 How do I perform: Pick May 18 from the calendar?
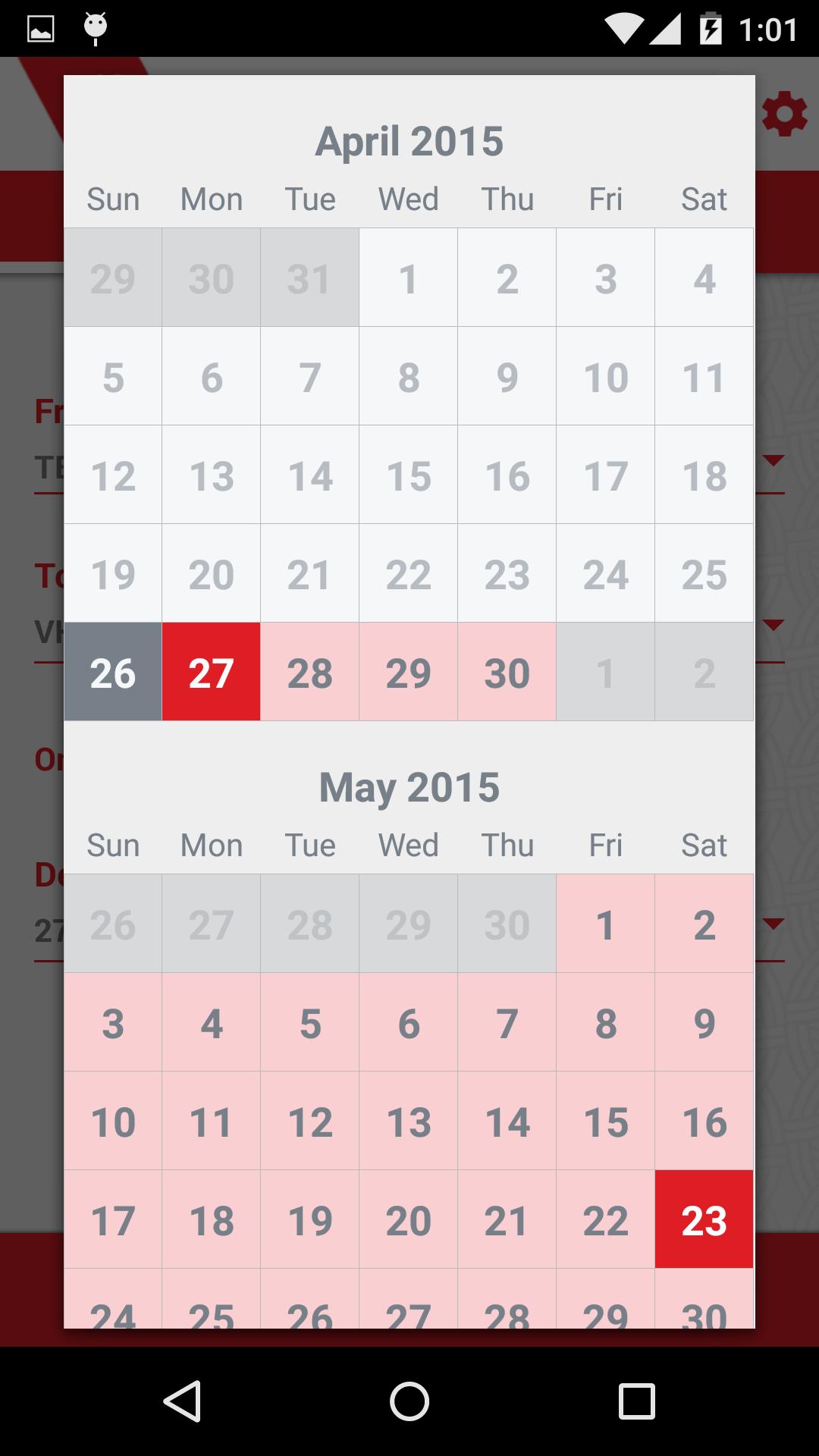[x=211, y=1219]
